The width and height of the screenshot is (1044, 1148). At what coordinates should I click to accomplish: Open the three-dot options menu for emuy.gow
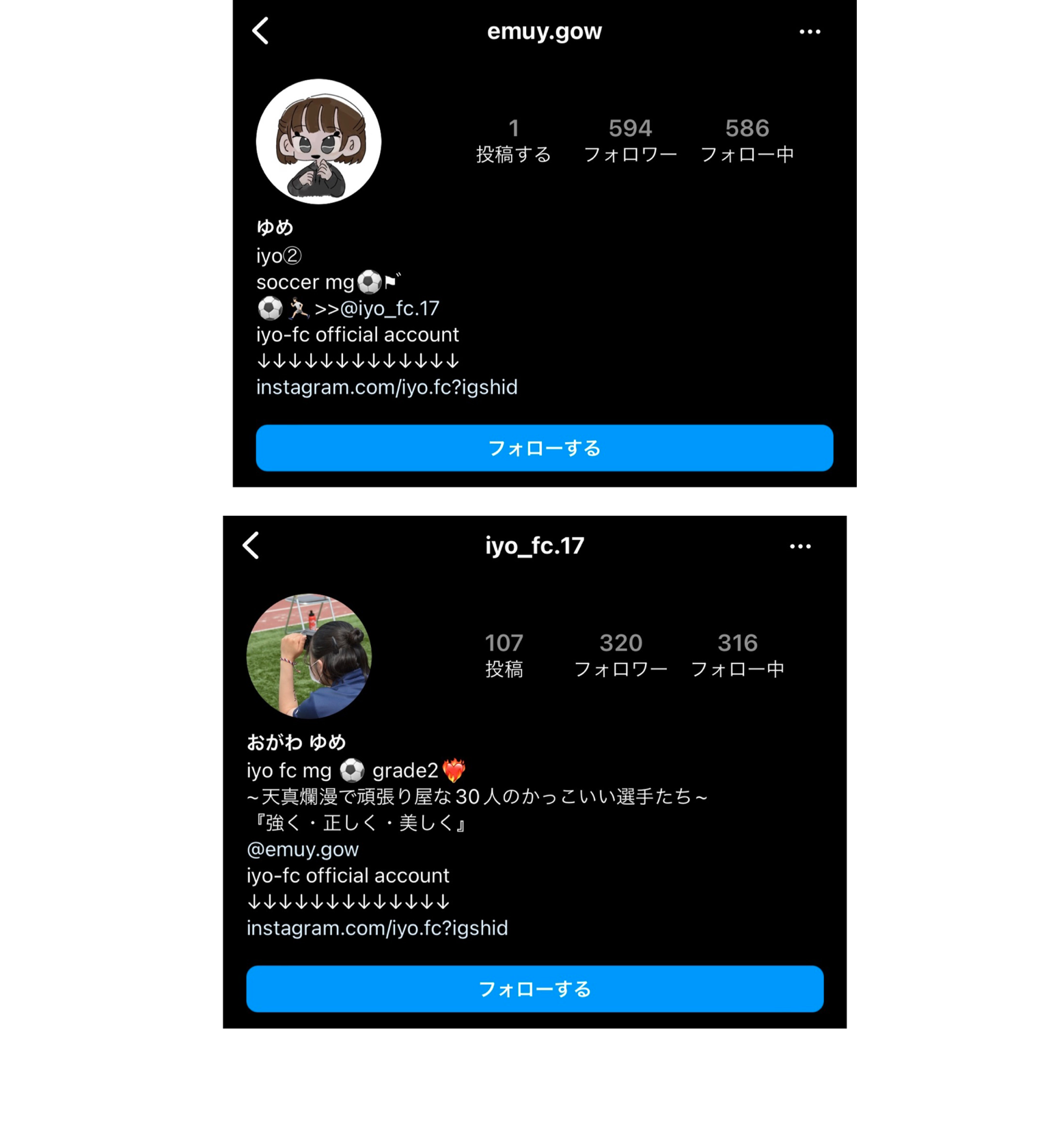[810, 31]
